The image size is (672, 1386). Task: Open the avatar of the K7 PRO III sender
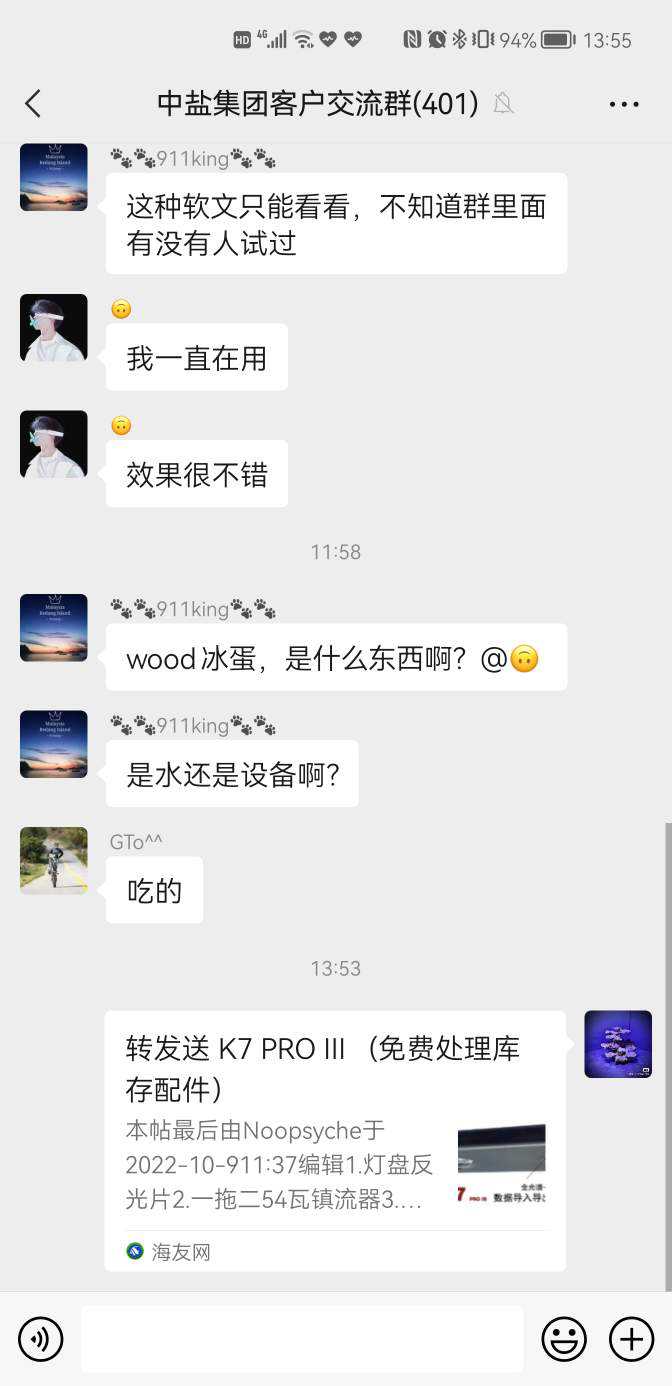click(618, 1044)
